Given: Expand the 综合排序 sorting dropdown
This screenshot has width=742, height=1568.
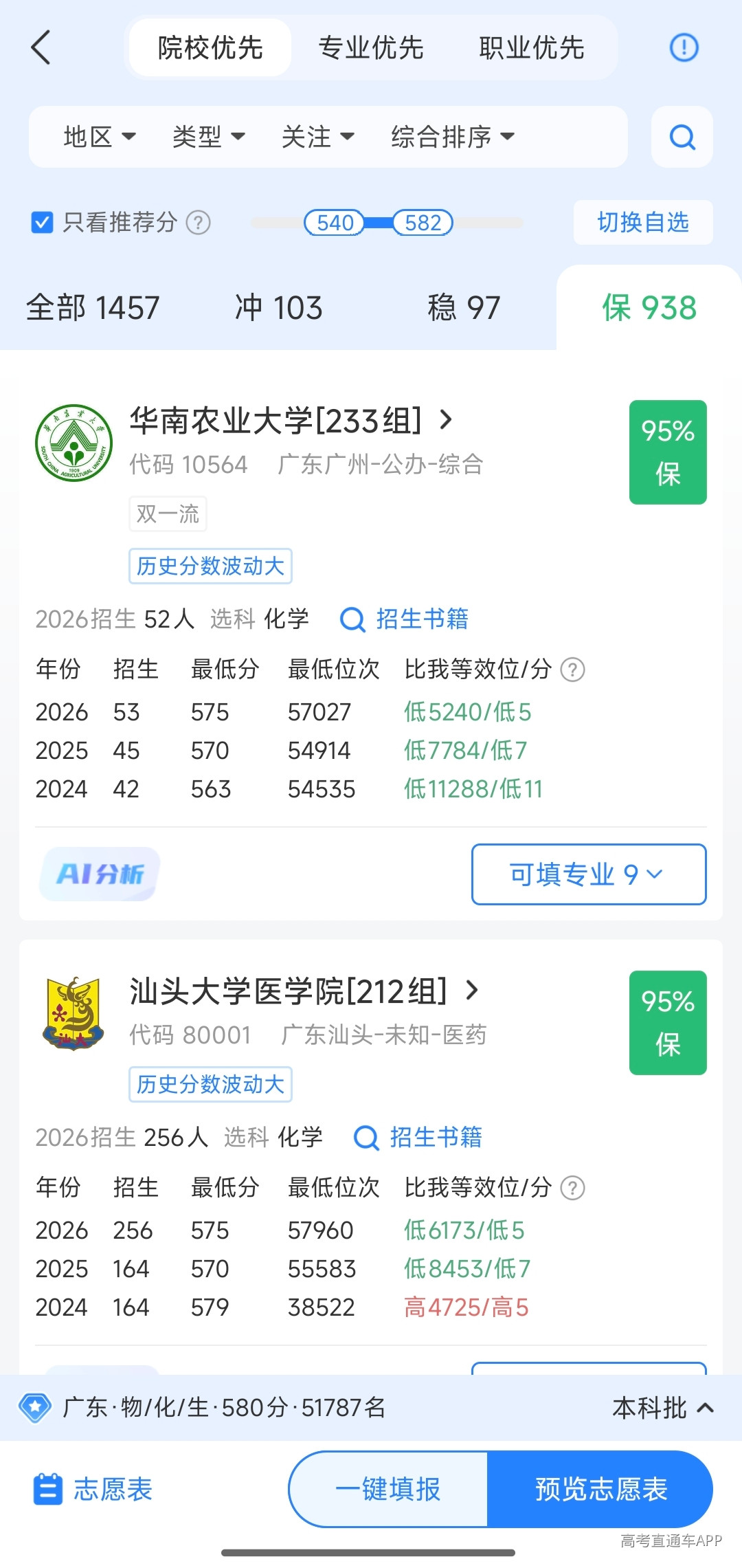Looking at the screenshot, I should pos(453,136).
